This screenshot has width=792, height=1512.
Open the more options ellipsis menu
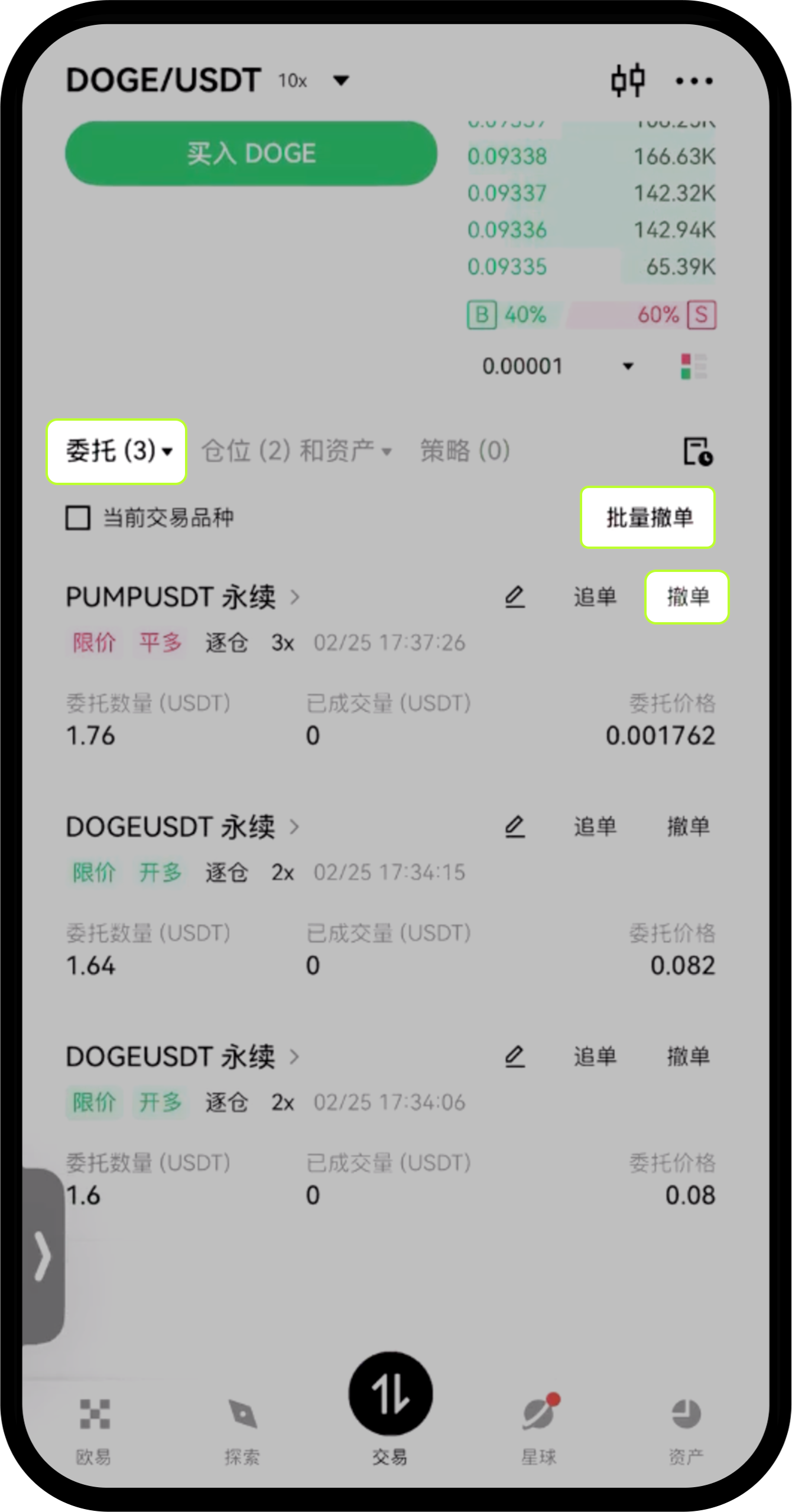693,81
